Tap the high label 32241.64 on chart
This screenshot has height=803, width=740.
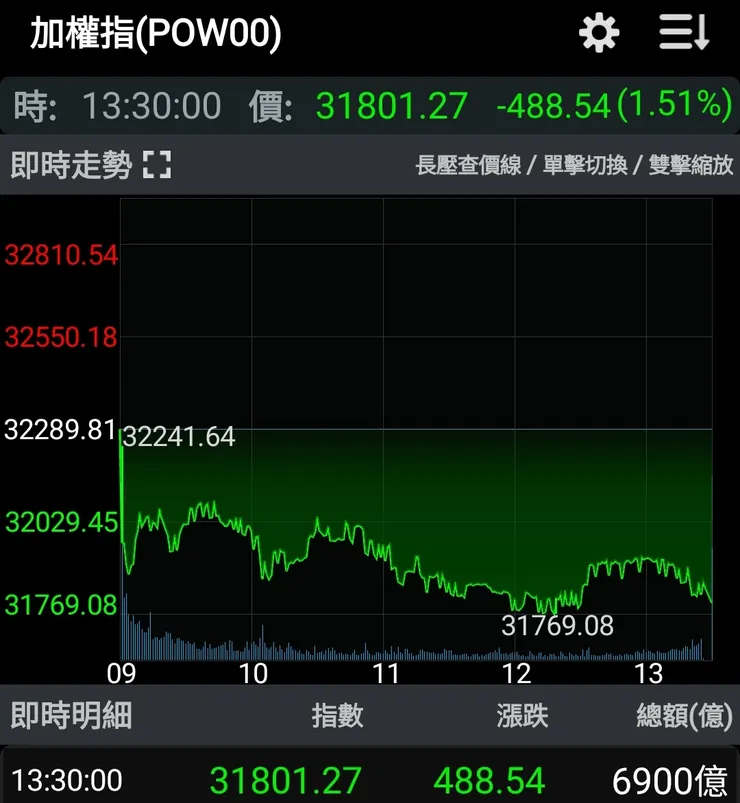[x=180, y=437]
